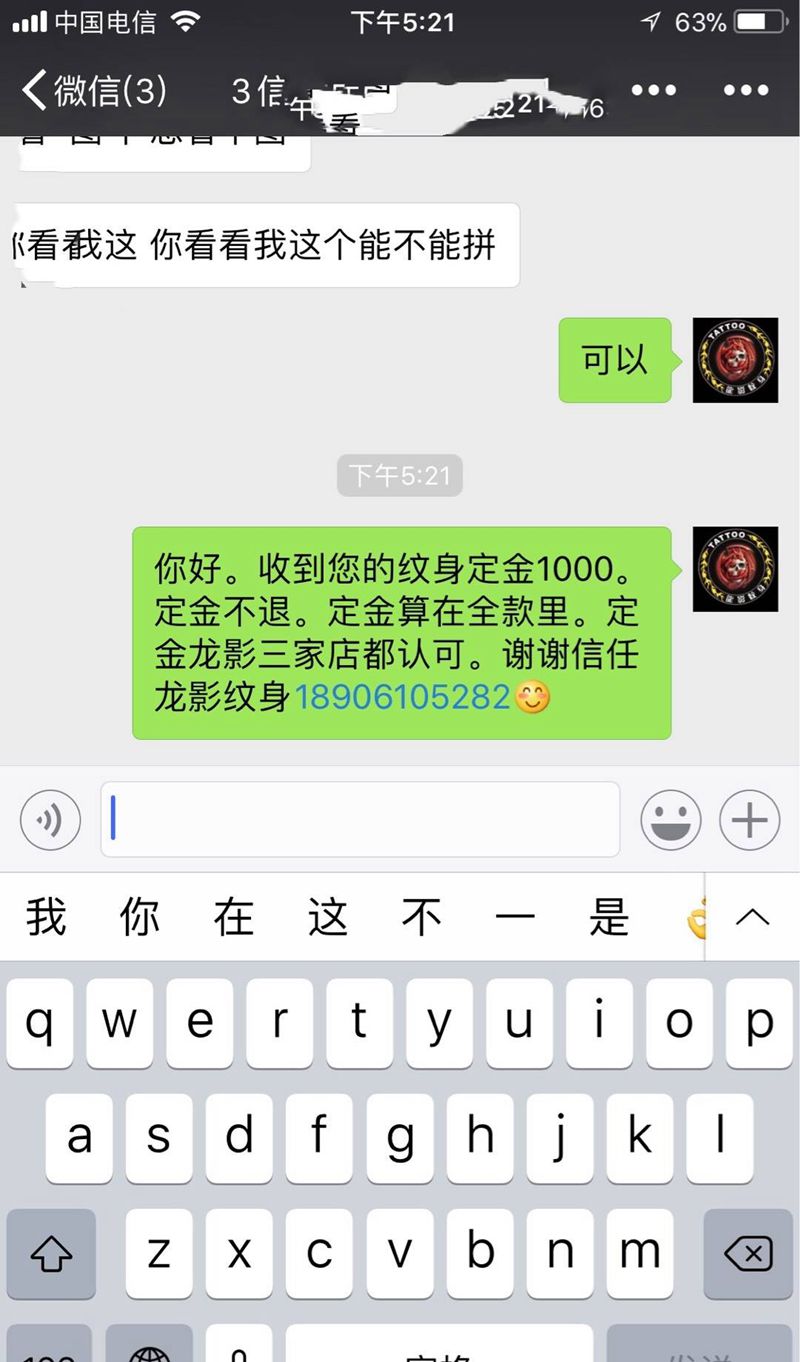Open the sender's tattoo avatar beside 可以
Viewport: 800px width, 1362px height.
[x=735, y=360]
